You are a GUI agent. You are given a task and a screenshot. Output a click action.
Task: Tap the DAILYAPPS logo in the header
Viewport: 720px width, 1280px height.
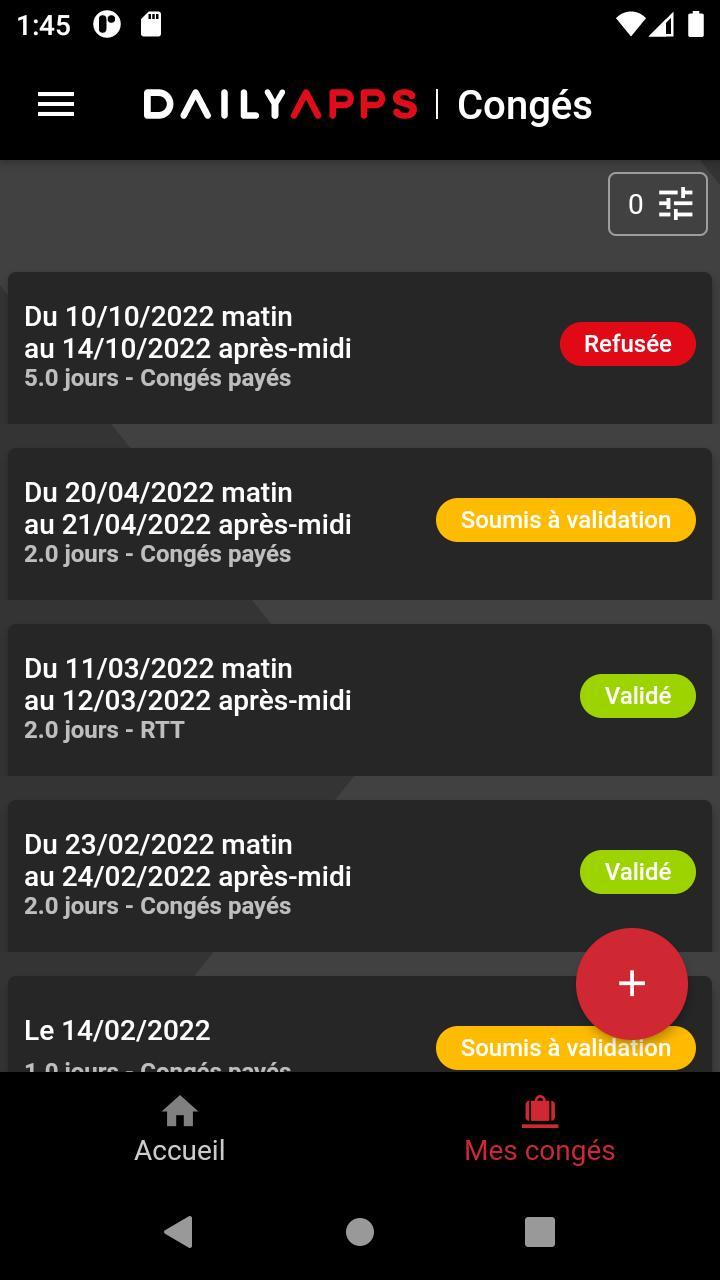click(x=282, y=104)
